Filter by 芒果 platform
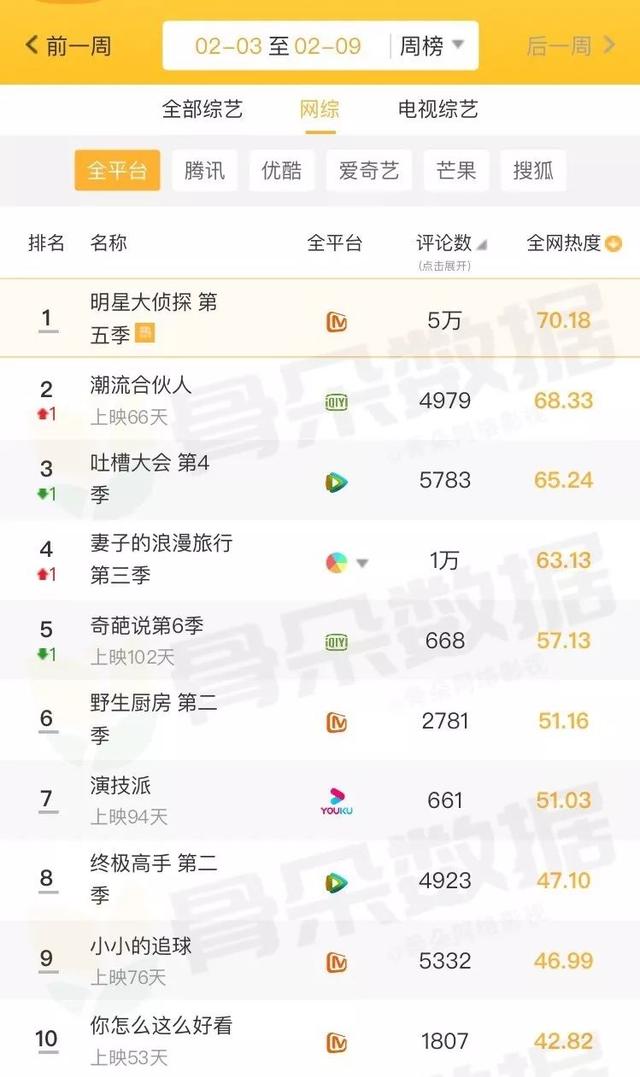This screenshot has width=640, height=1077. 456,170
